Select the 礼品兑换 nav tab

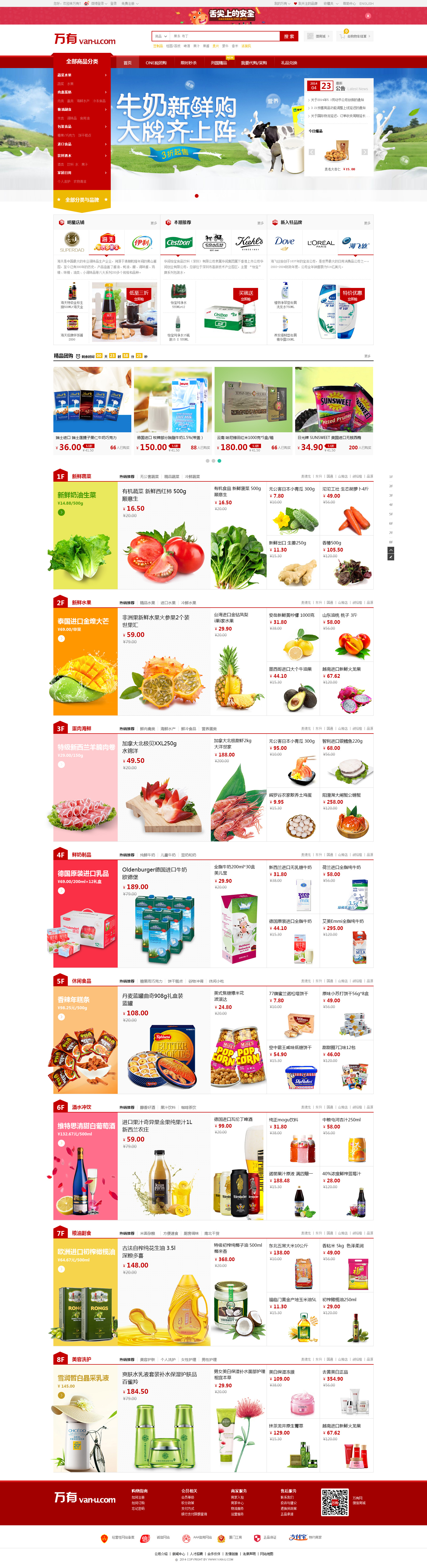point(289,63)
